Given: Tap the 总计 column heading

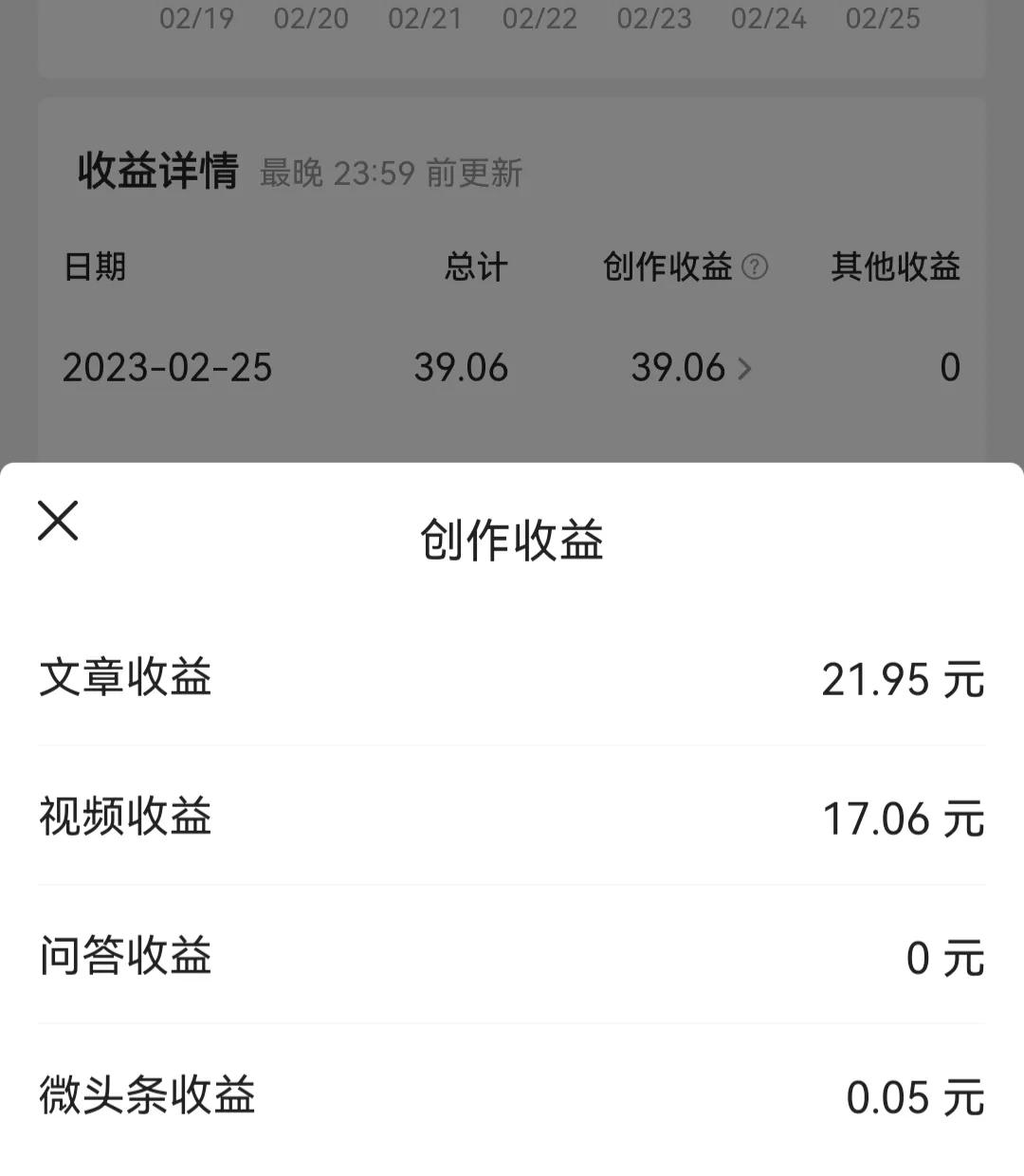Looking at the screenshot, I should pyautogui.click(x=475, y=268).
